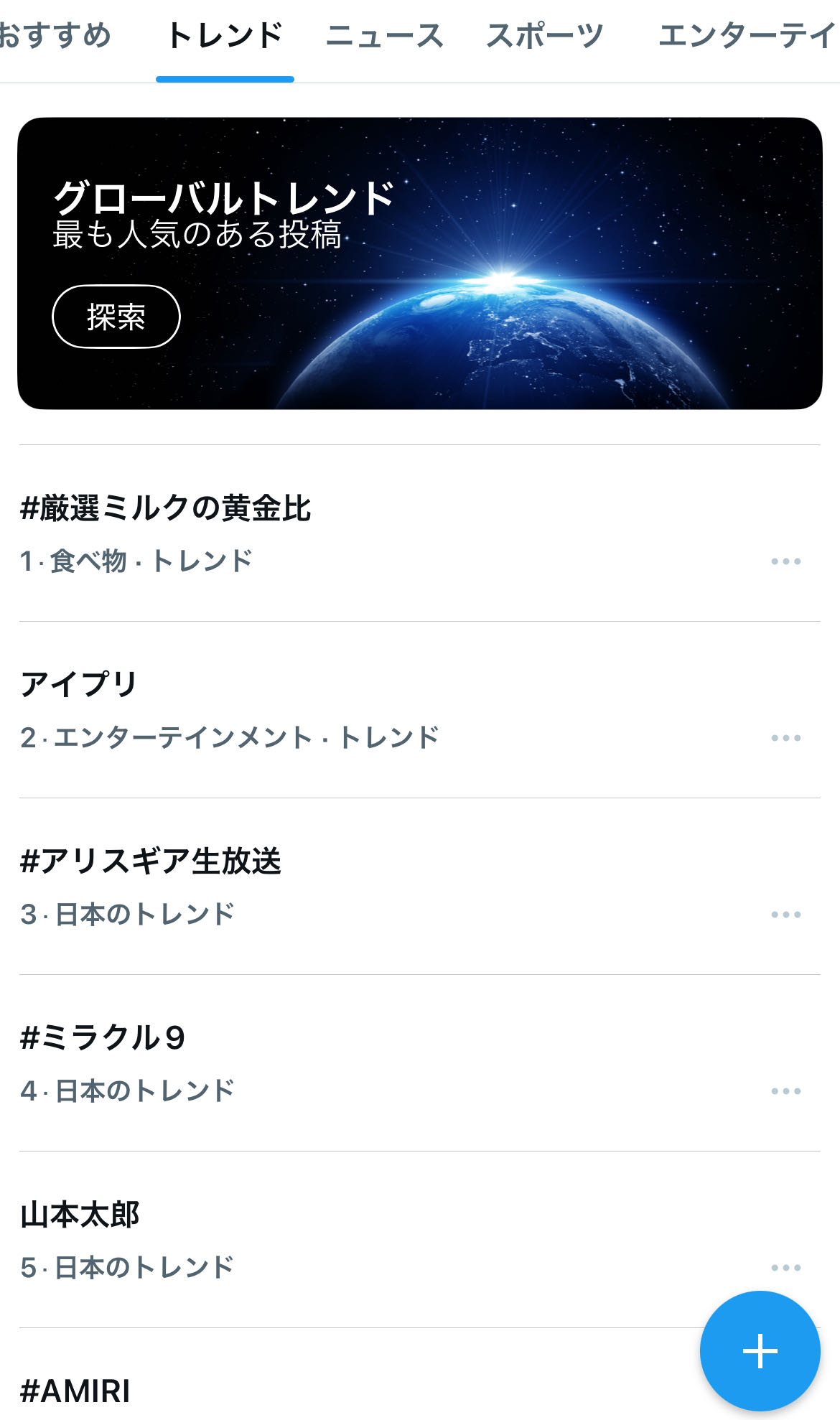Open more options for #厳選ミルクの黄金比

[x=785, y=561]
